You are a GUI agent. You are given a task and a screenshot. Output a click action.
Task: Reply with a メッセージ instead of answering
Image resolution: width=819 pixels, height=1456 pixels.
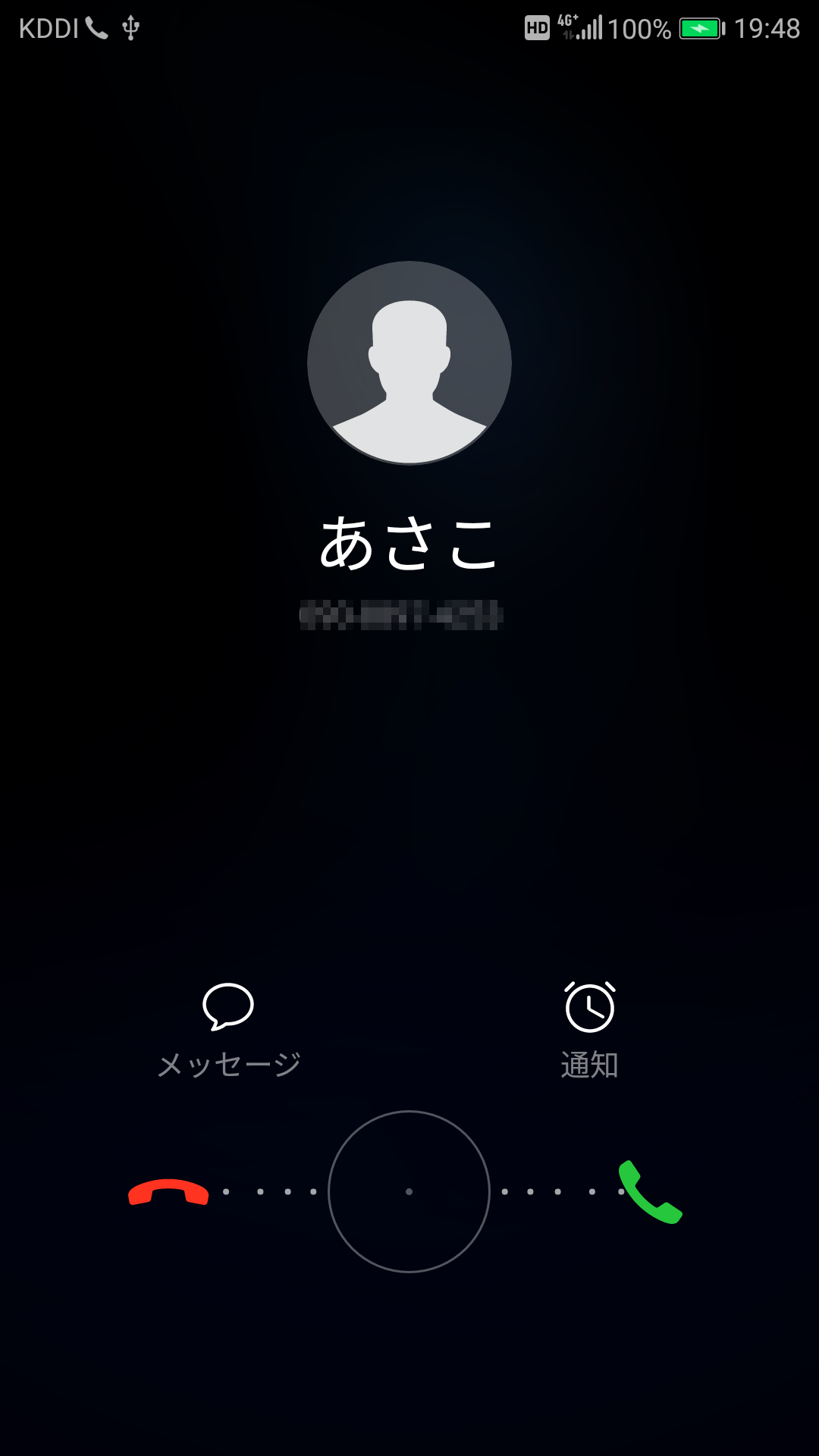tap(228, 1028)
